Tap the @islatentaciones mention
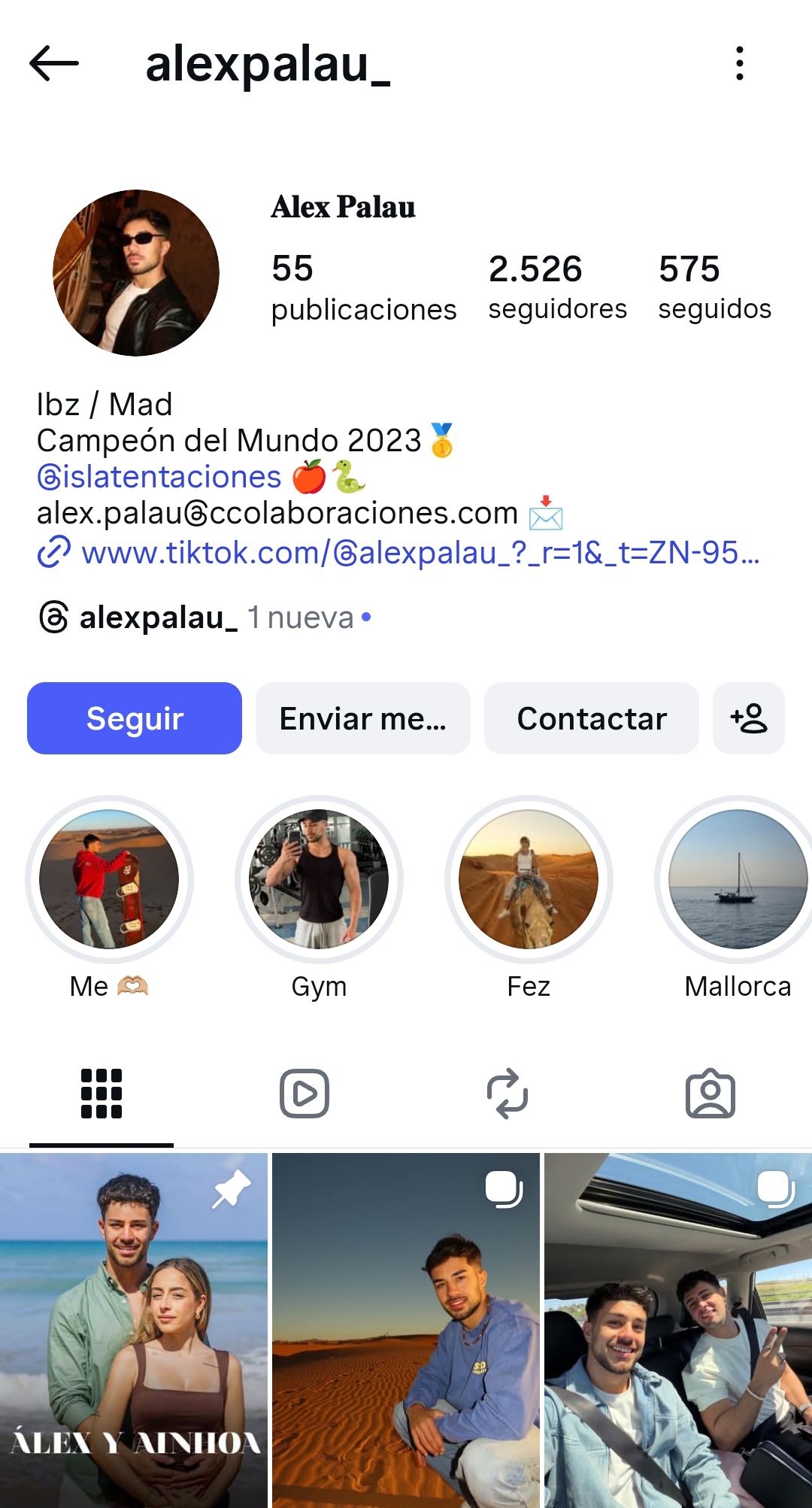Screen dimensions: 812x1508 [x=158, y=476]
